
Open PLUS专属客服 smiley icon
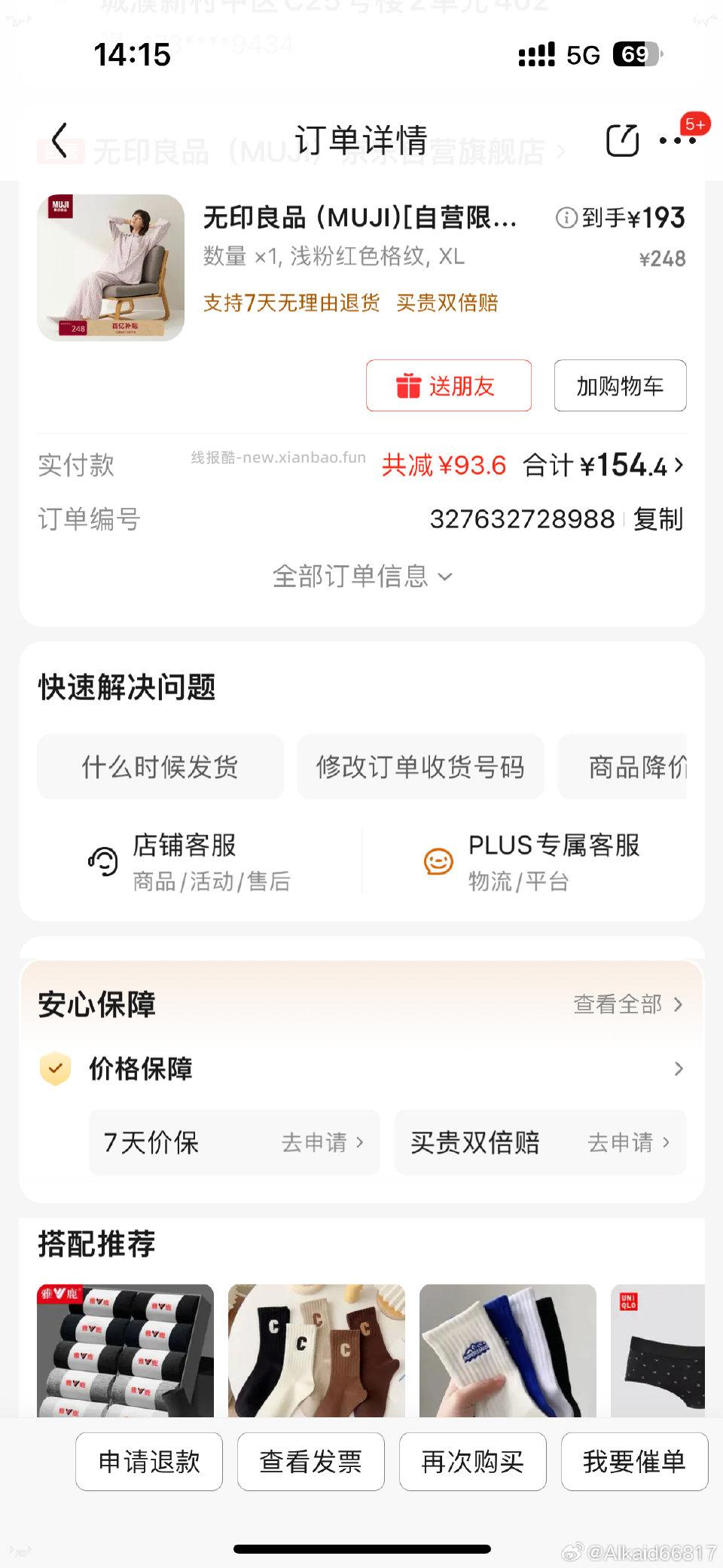tap(438, 859)
